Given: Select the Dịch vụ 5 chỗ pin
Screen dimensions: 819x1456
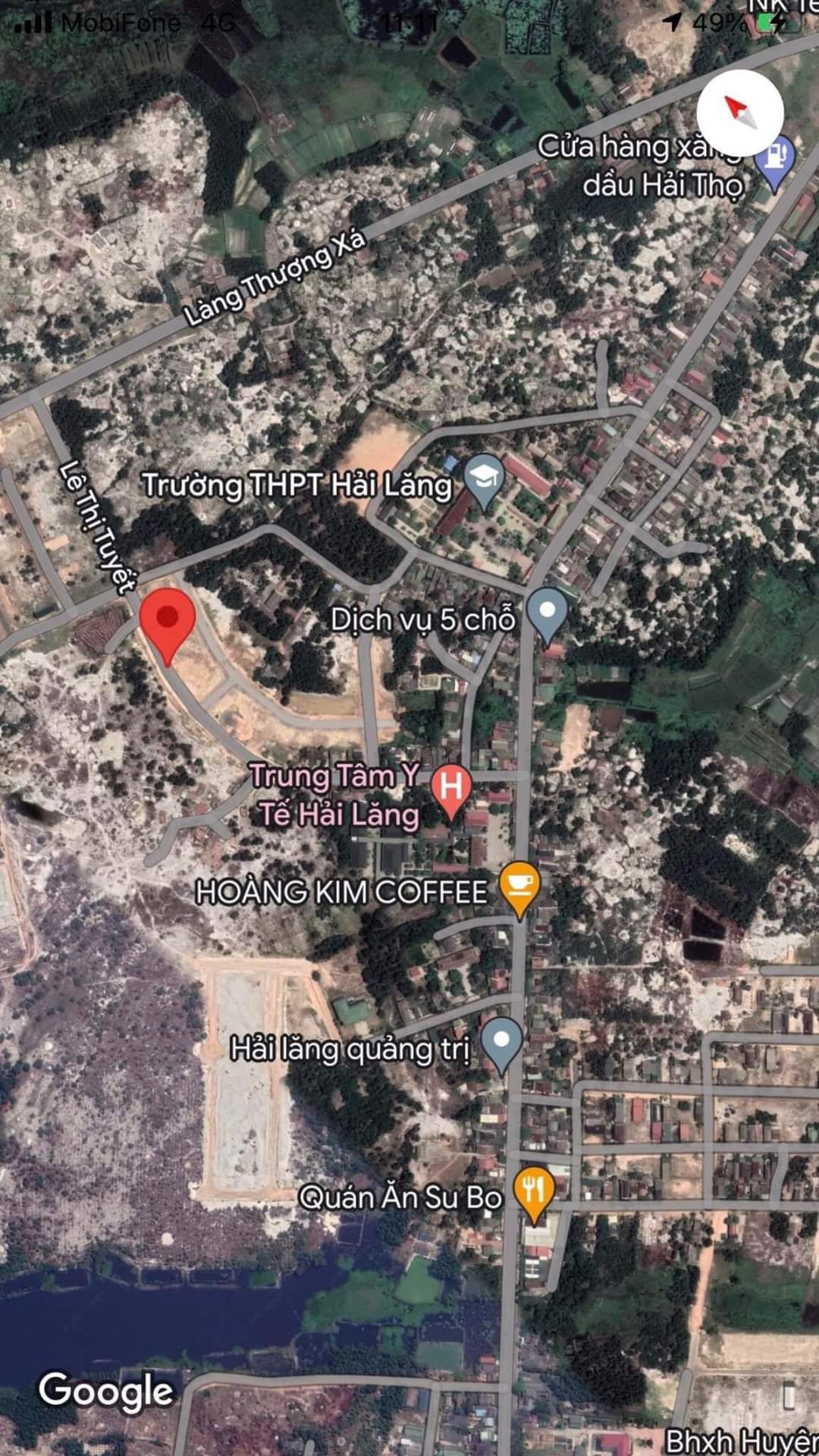Looking at the screenshot, I should 547,613.
